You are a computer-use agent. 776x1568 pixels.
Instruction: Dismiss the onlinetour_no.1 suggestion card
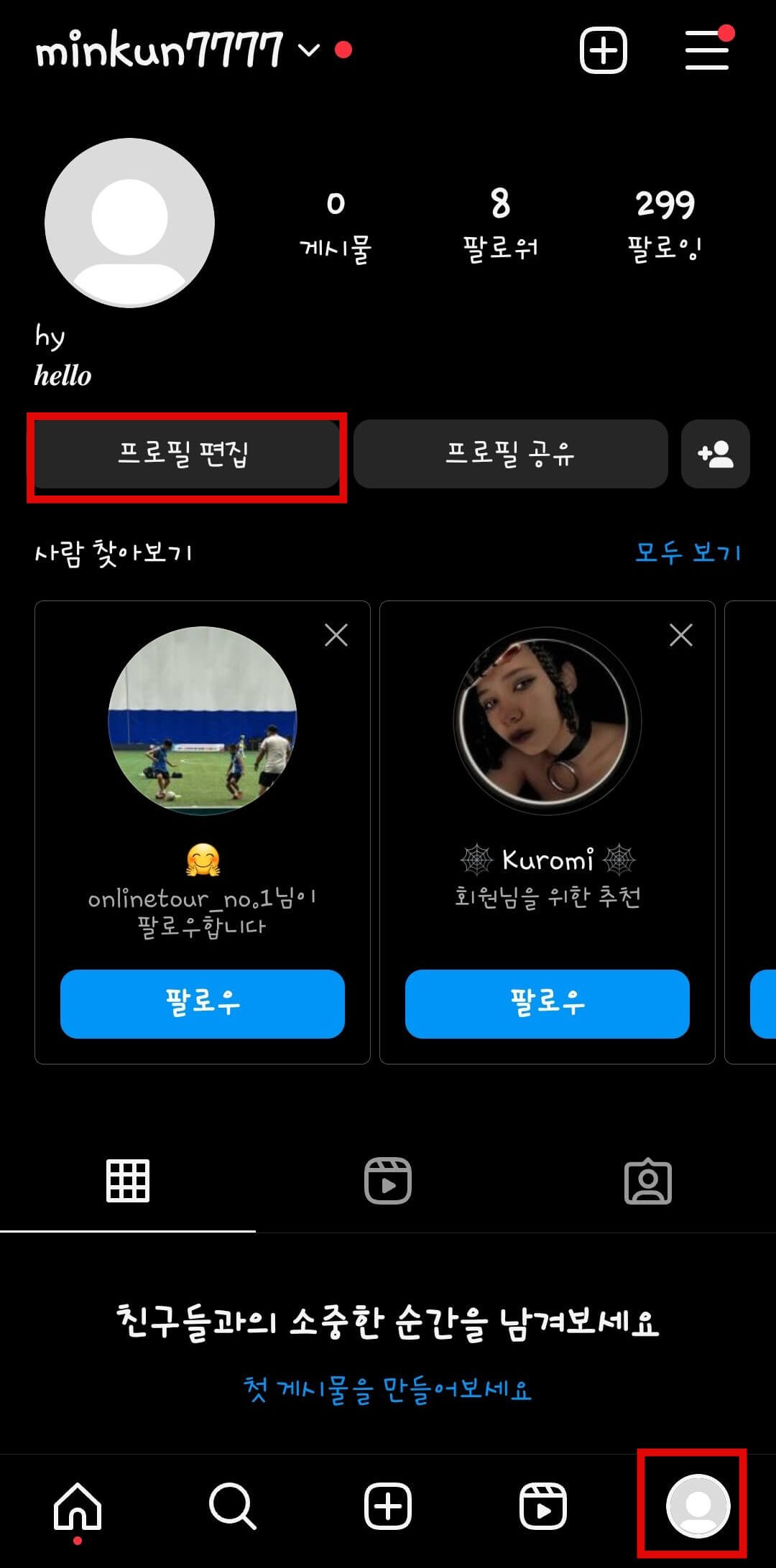(336, 635)
